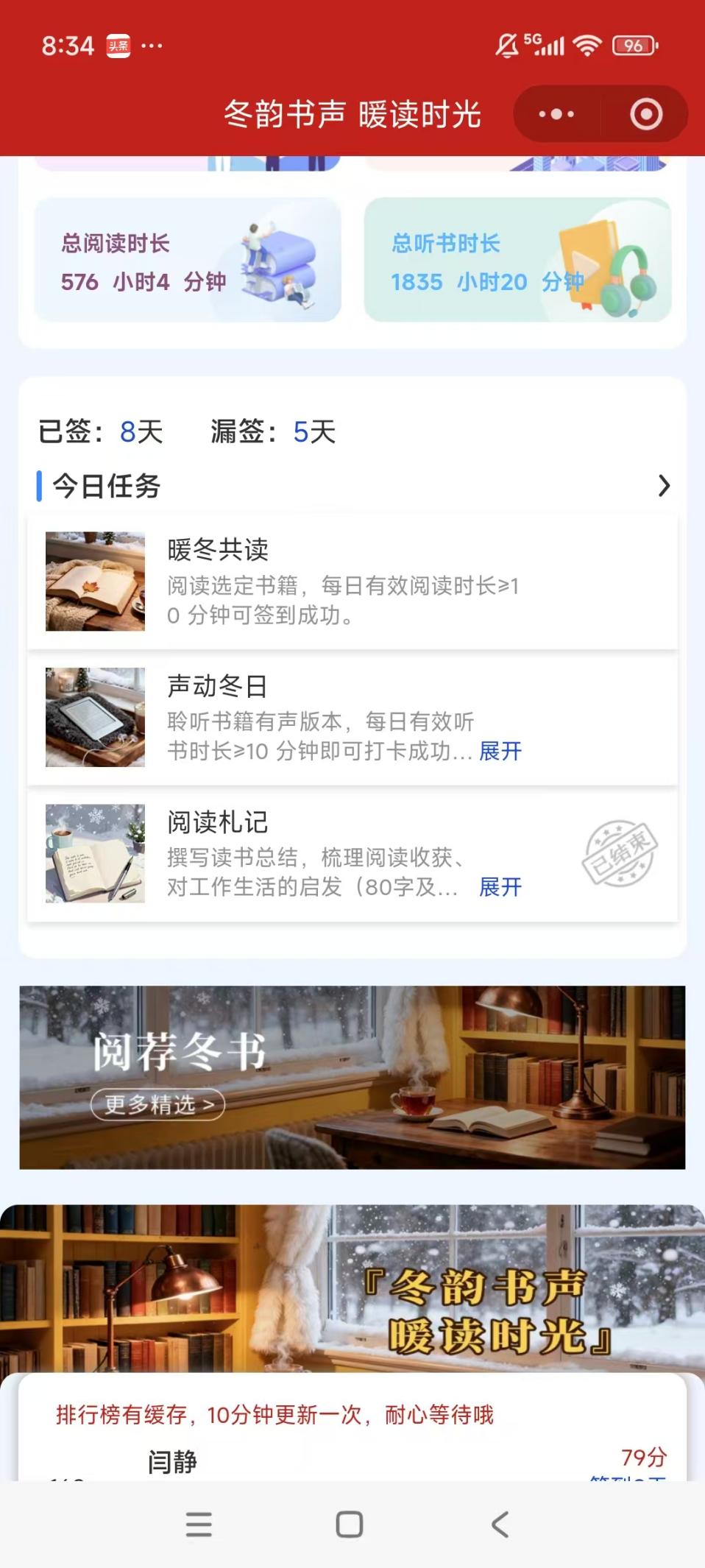This screenshot has width=705, height=1568.
Task: Close the mini program with the circle button
Action: (646, 114)
